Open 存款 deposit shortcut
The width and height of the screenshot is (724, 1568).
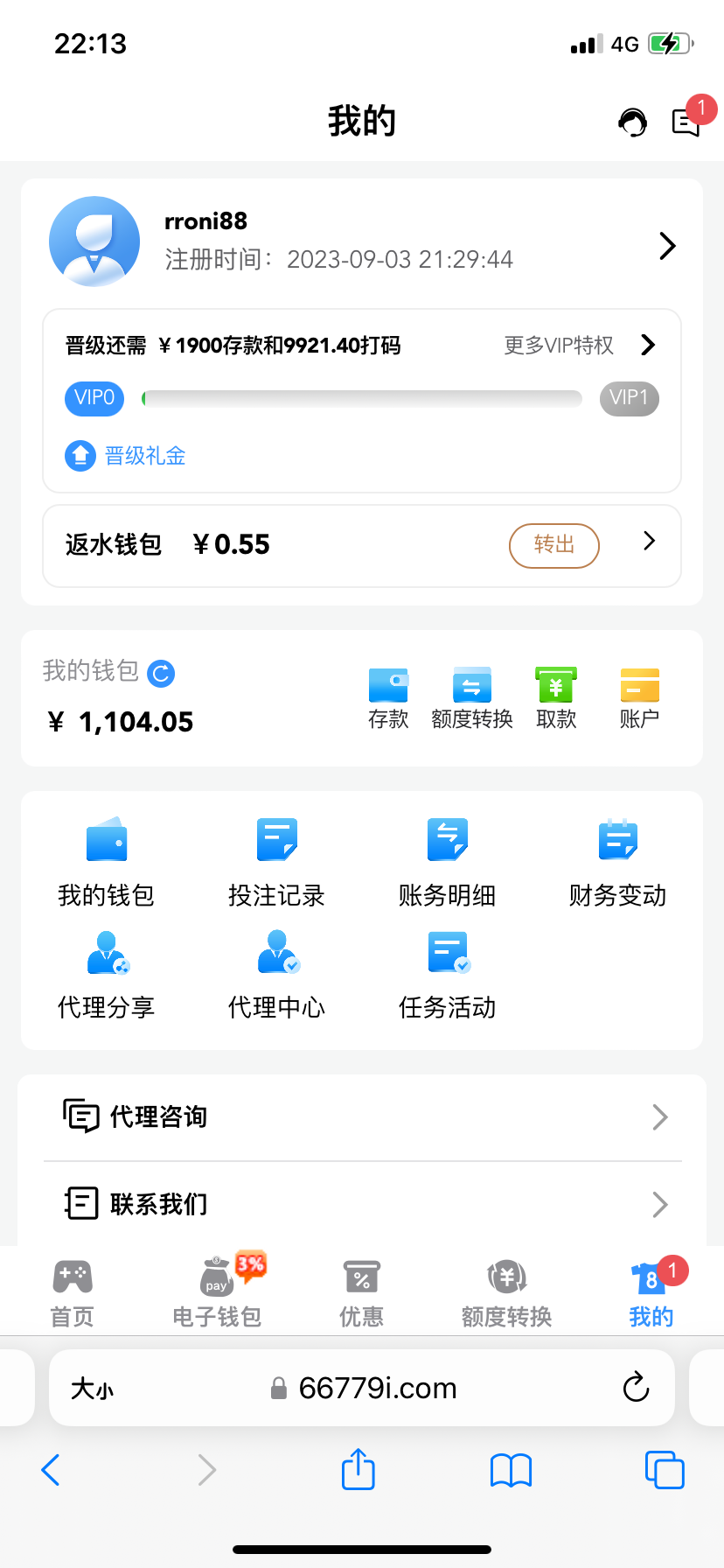point(388,698)
